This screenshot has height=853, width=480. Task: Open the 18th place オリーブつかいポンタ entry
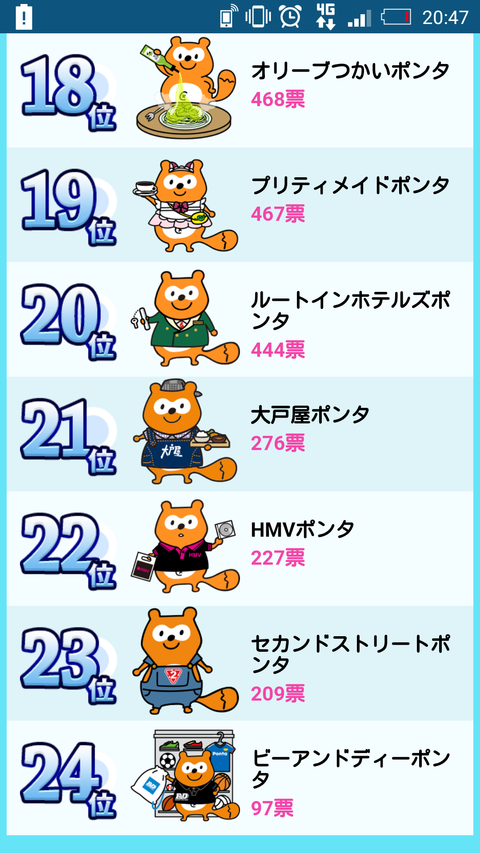click(x=240, y=90)
